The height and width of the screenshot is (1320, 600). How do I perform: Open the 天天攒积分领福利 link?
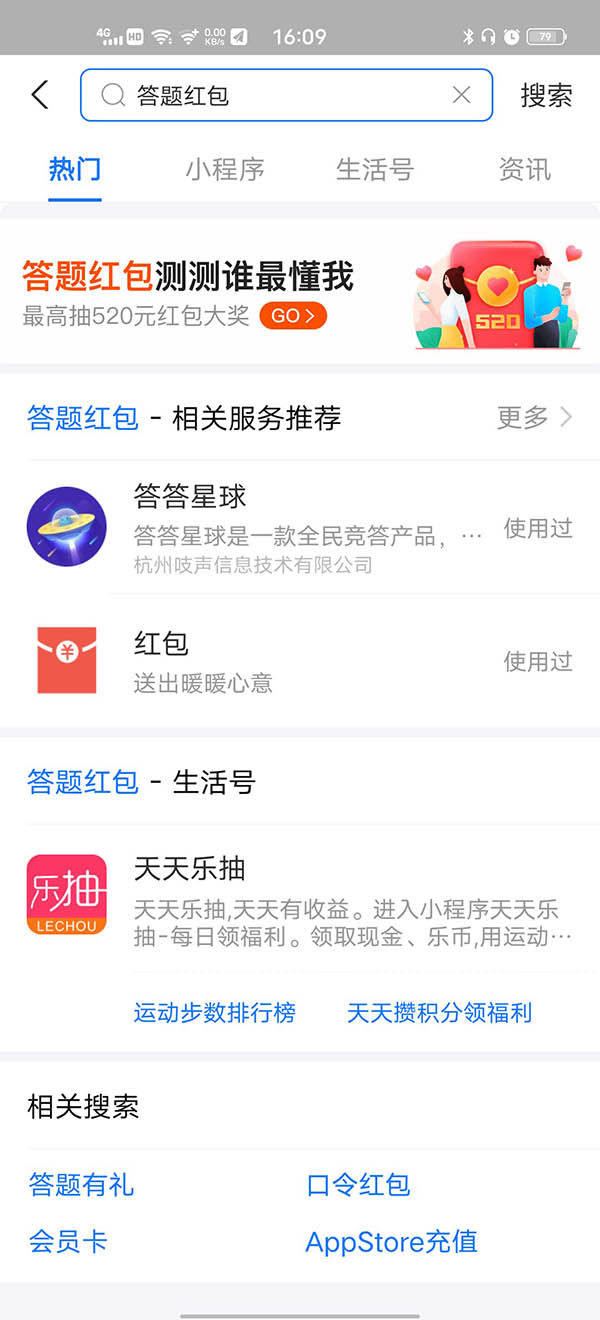(x=439, y=1012)
